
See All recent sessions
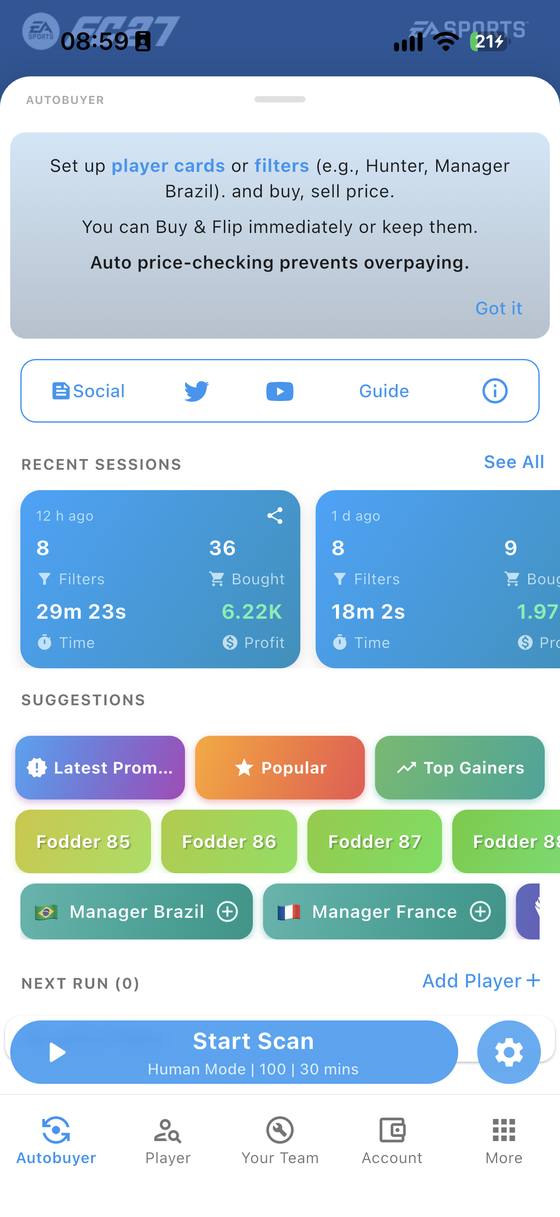click(x=514, y=462)
